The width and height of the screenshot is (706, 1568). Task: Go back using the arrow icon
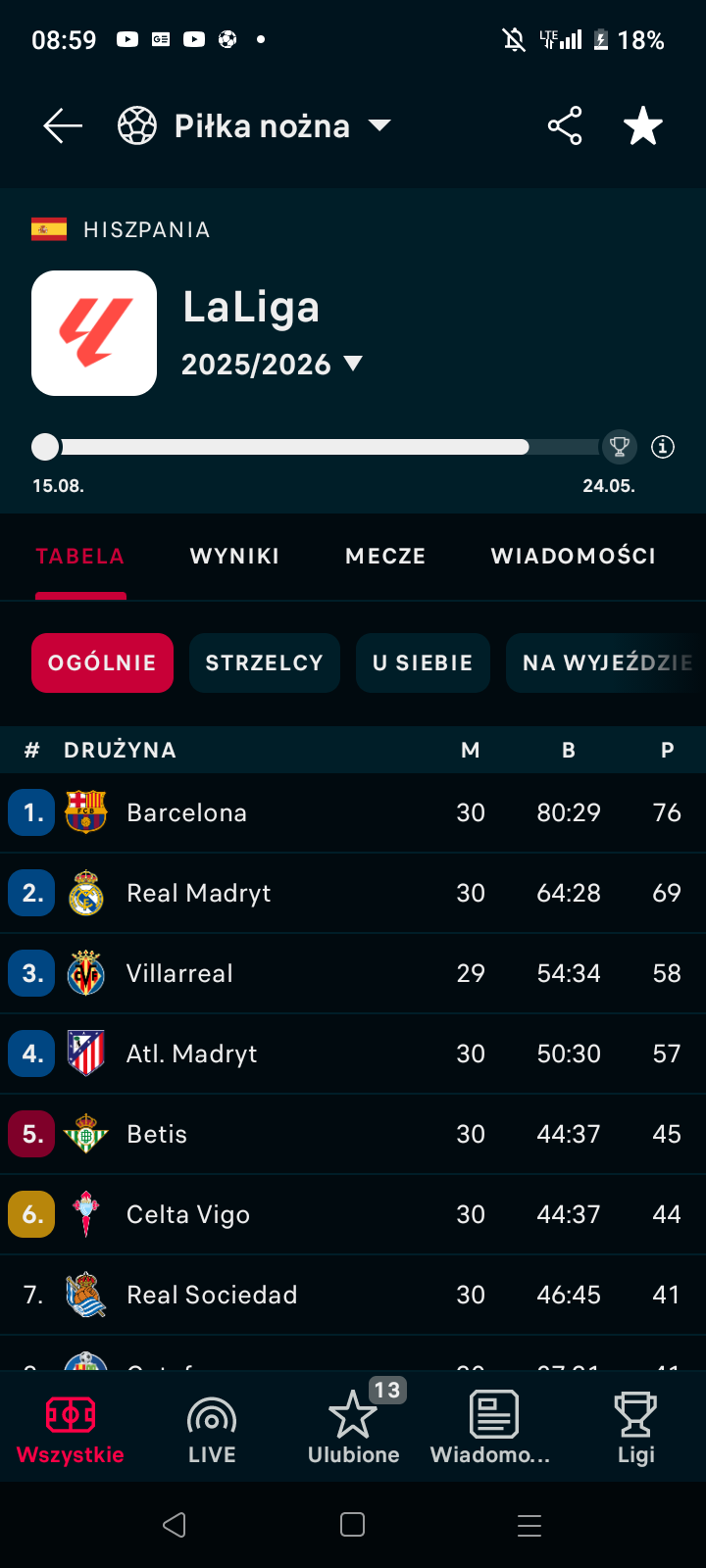63,126
